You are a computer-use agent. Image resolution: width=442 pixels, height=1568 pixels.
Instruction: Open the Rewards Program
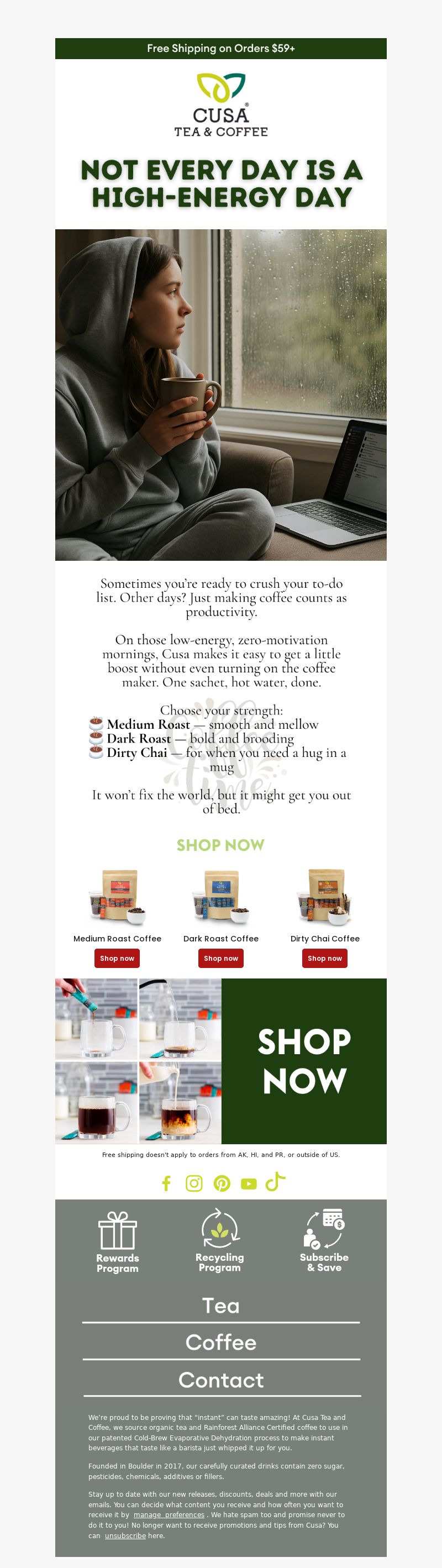click(x=118, y=1241)
